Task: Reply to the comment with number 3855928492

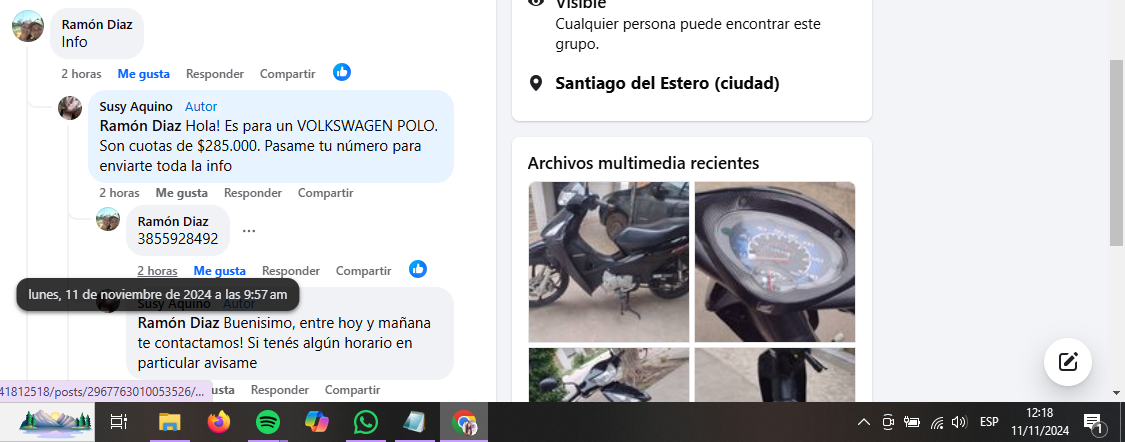Action: 291,271
